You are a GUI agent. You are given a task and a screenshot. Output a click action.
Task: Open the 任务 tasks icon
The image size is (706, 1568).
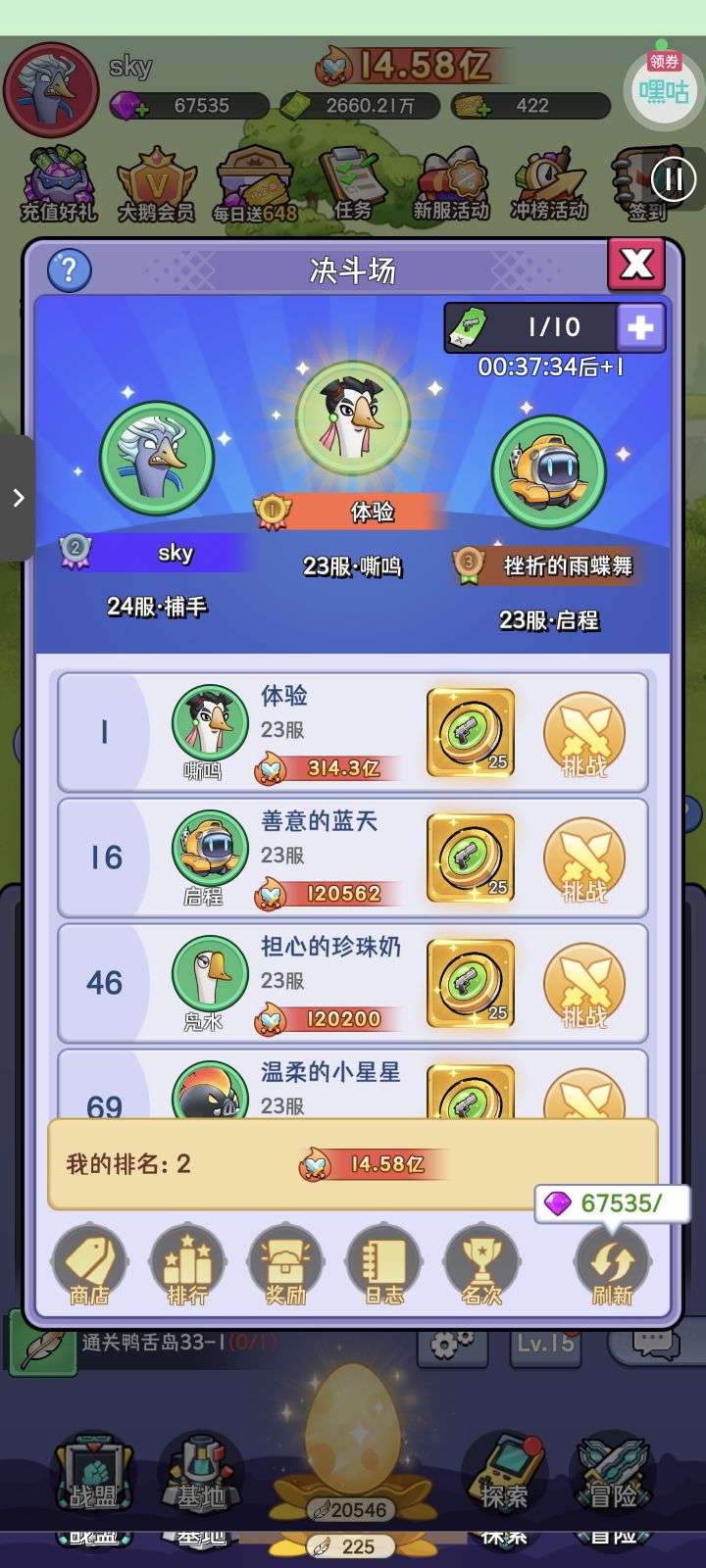pos(353,184)
